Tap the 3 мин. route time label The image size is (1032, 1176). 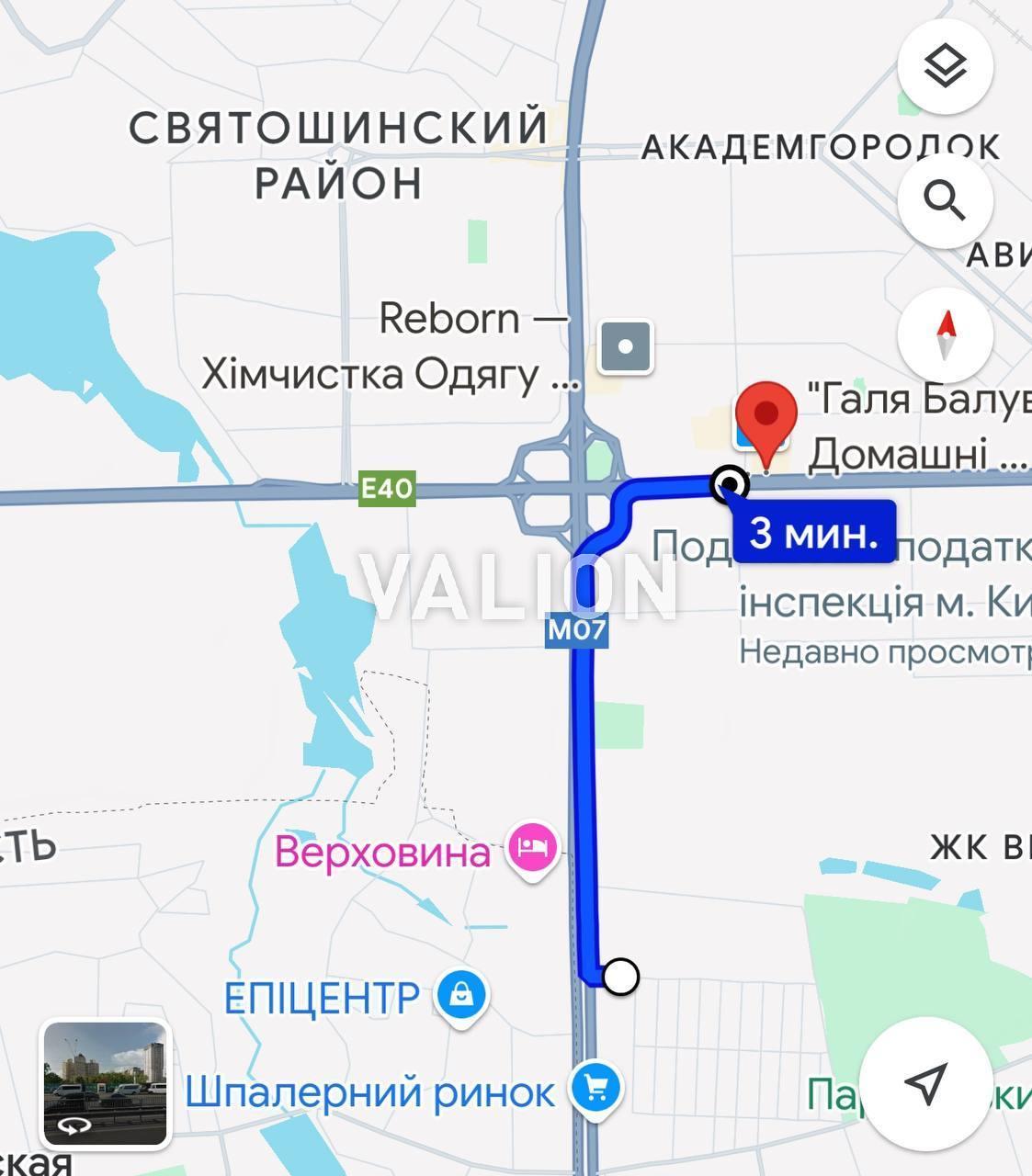click(x=812, y=532)
